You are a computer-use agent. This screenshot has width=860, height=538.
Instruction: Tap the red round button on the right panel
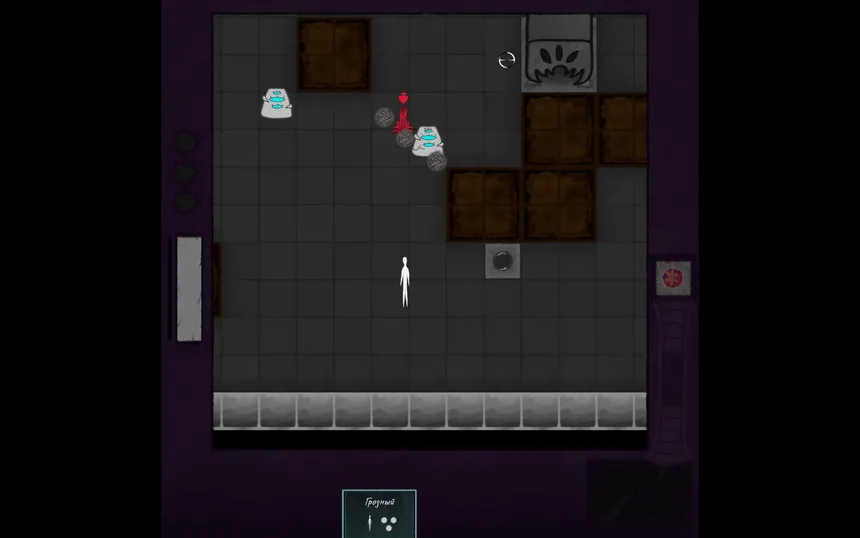(x=673, y=277)
